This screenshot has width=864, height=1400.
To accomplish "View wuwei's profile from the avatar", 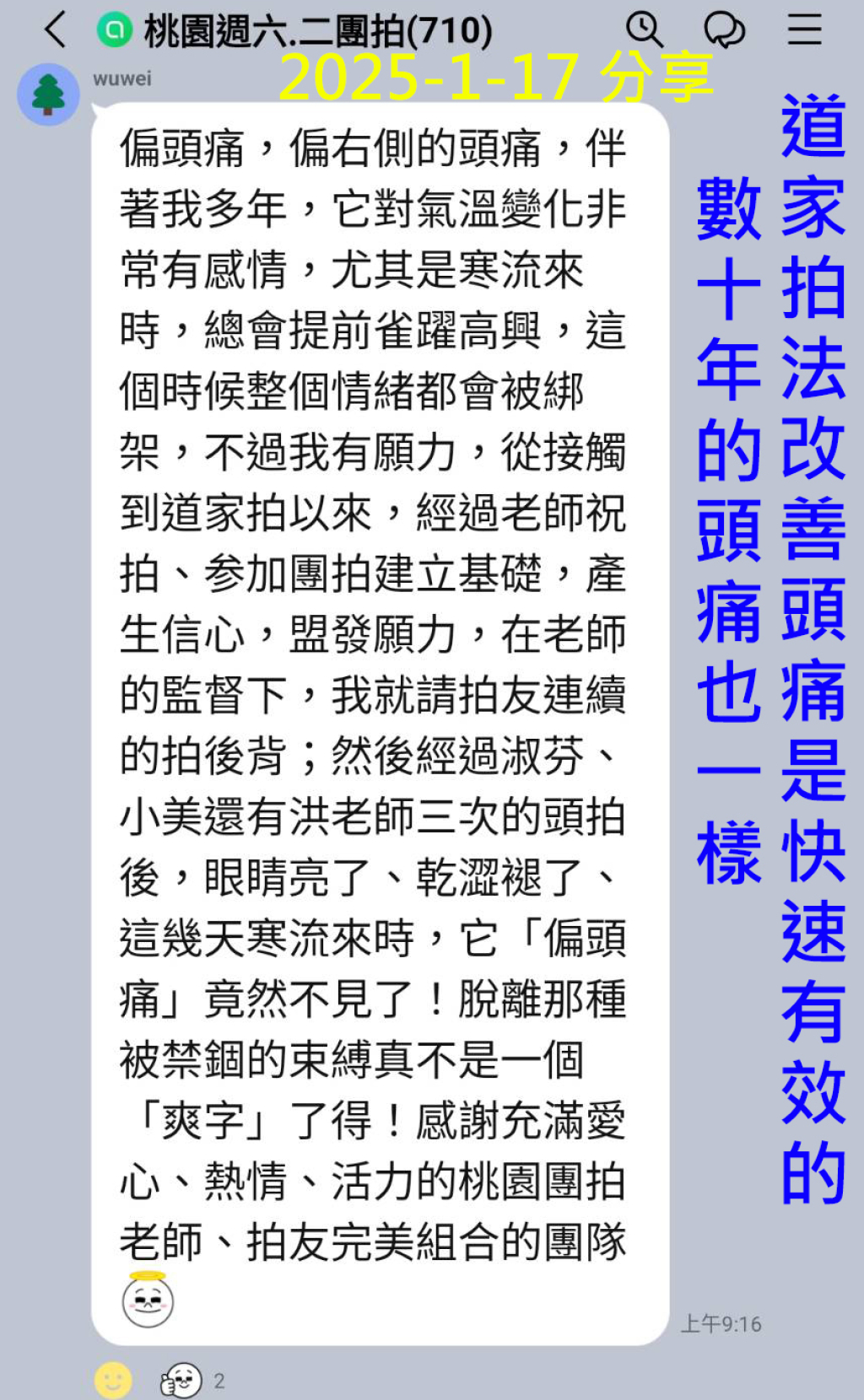I will coord(48,94).
